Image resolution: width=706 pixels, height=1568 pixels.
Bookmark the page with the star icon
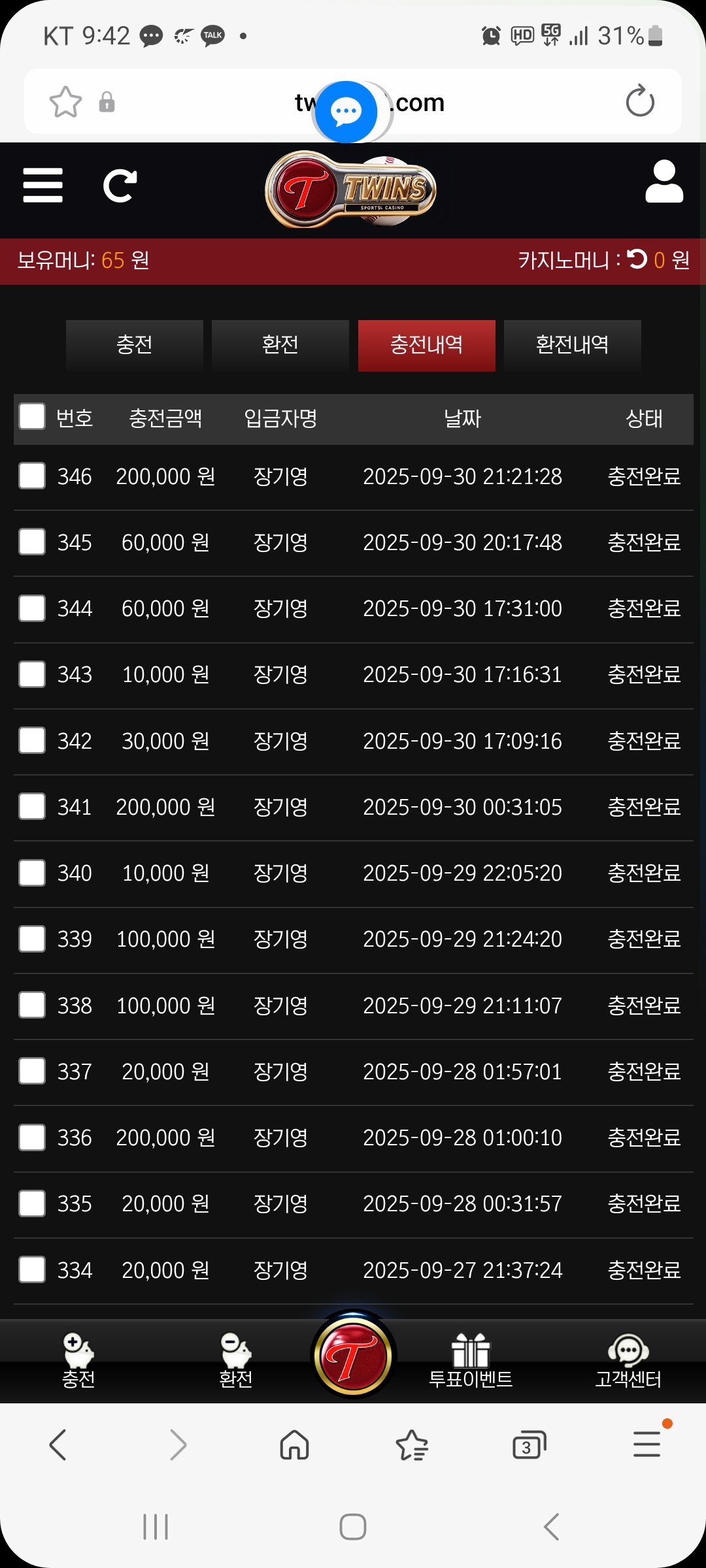66,102
